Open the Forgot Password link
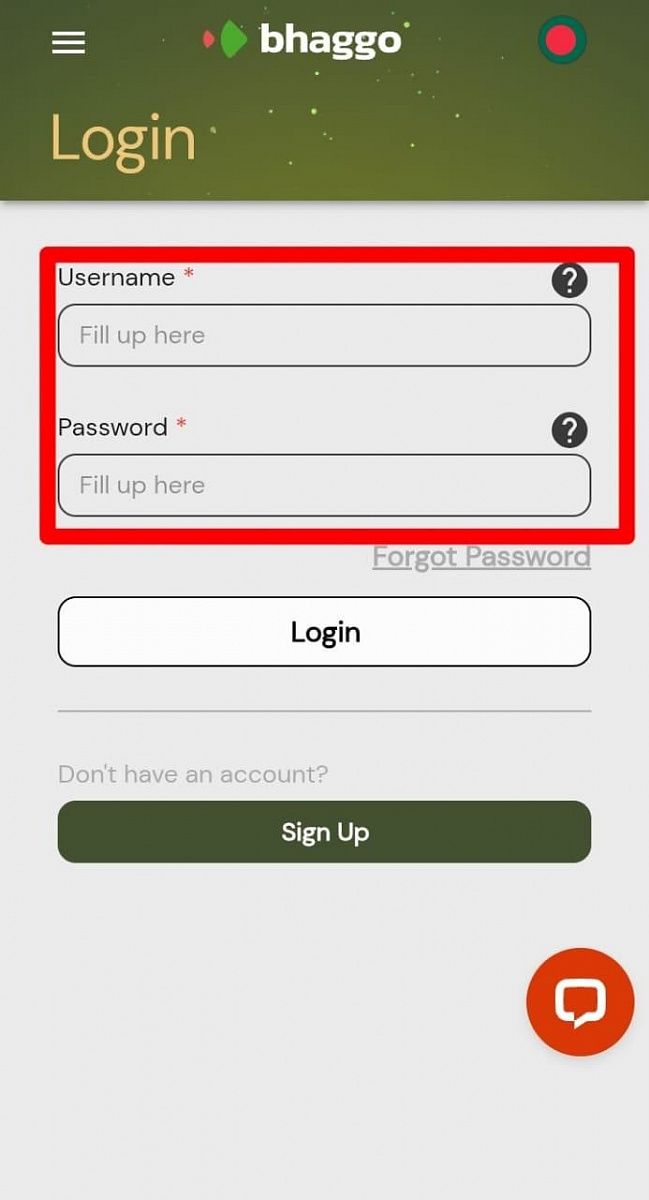Image resolution: width=649 pixels, height=1200 pixels. coord(481,556)
